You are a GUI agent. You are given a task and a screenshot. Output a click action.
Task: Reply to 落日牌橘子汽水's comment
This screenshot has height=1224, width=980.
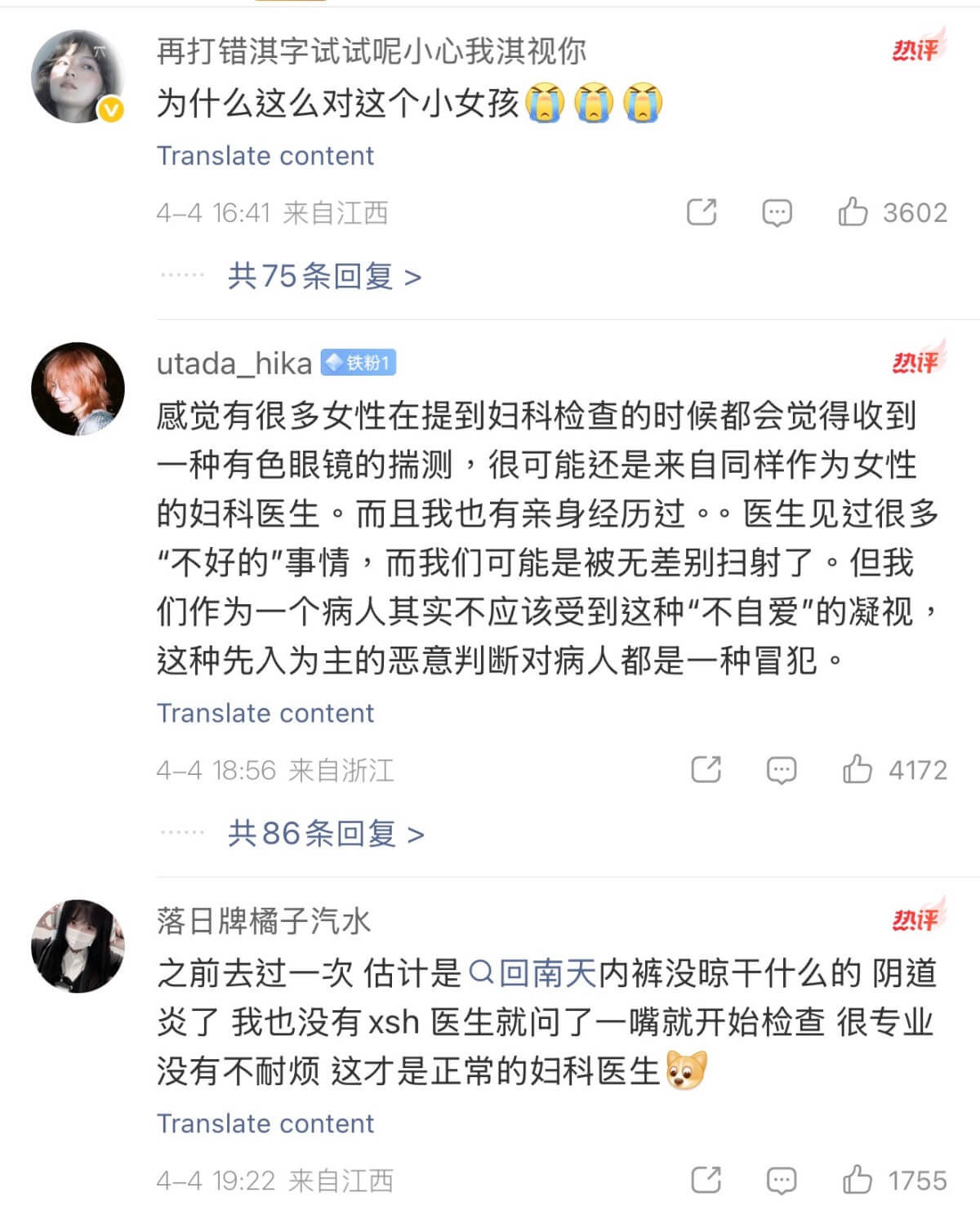(x=781, y=1180)
